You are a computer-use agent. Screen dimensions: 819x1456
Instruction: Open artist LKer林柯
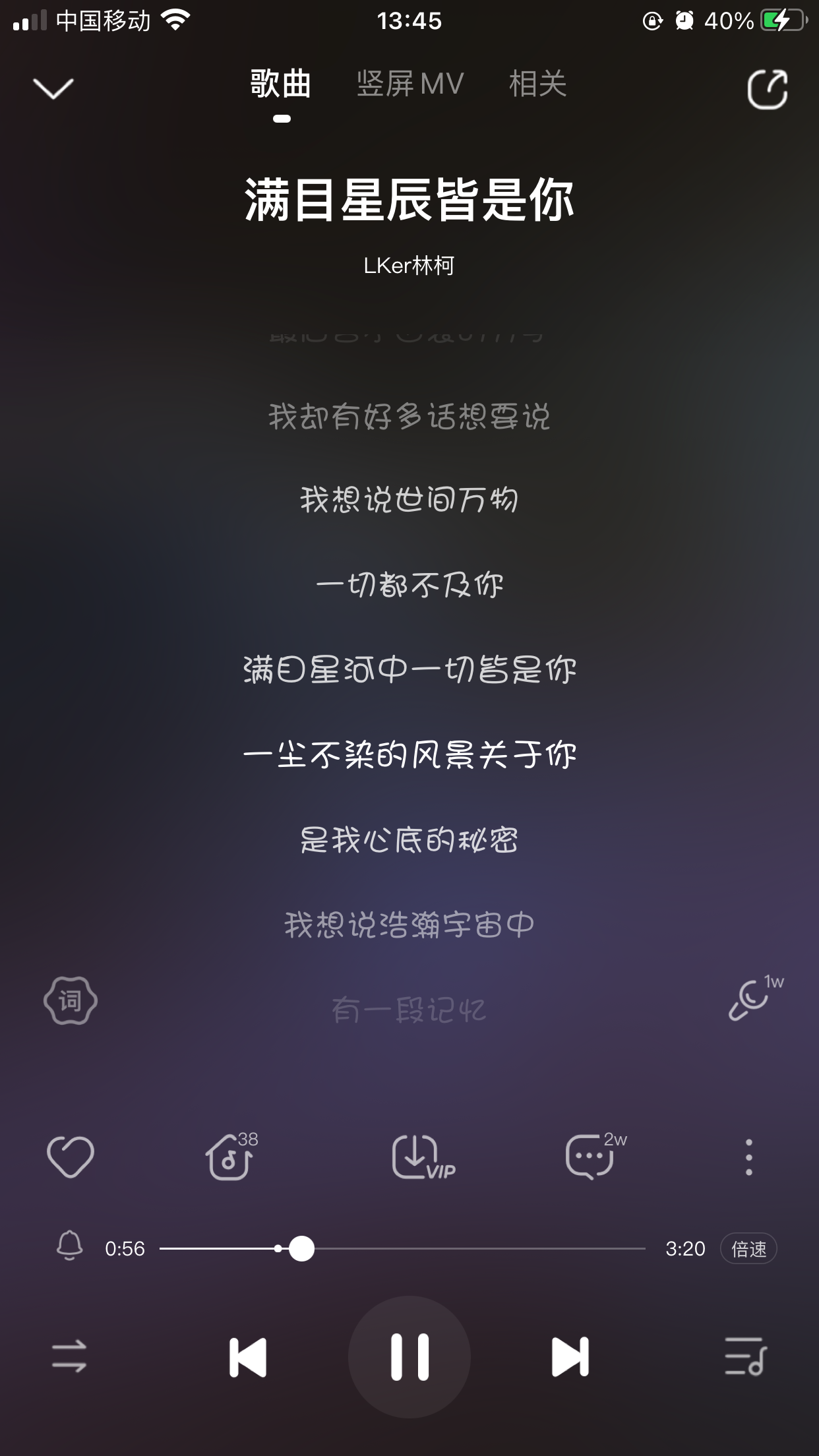tap(409, 266)
